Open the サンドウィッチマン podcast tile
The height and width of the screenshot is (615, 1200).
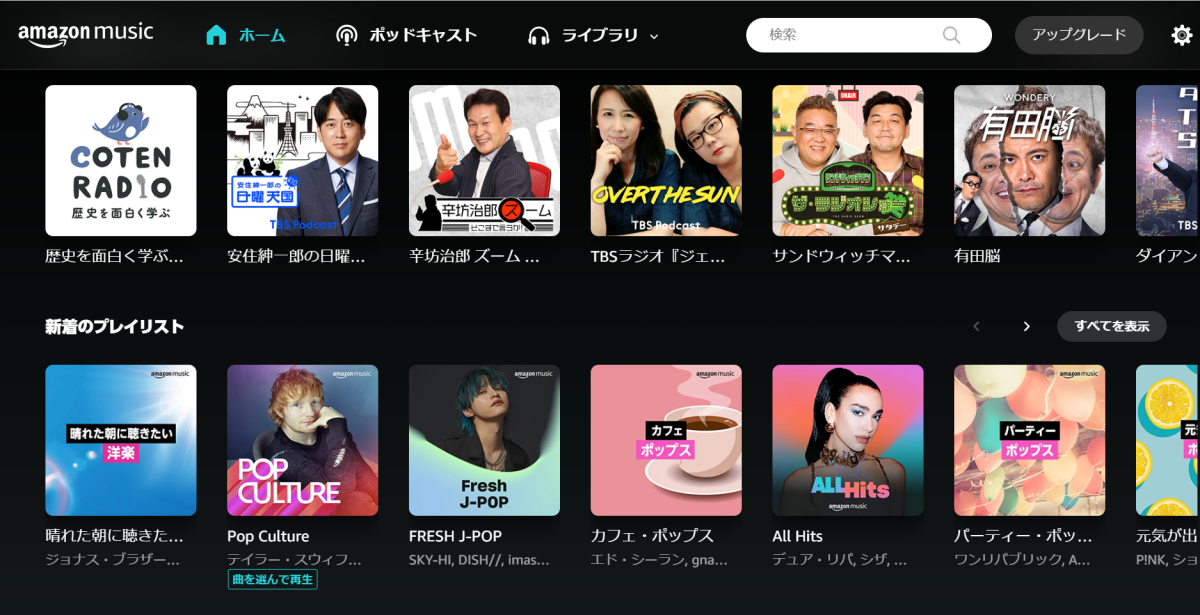(848, 160)
